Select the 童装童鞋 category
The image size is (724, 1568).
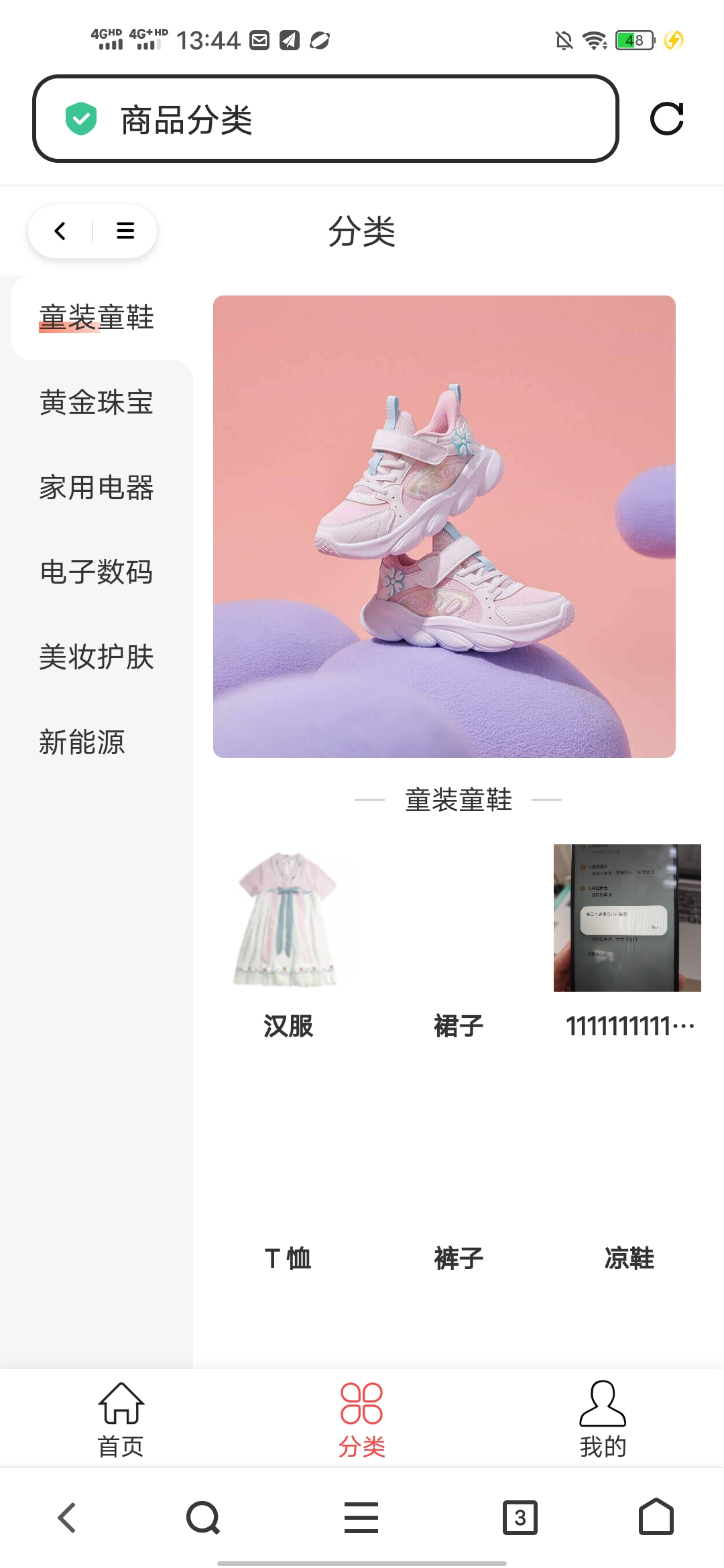pos(97,318)
